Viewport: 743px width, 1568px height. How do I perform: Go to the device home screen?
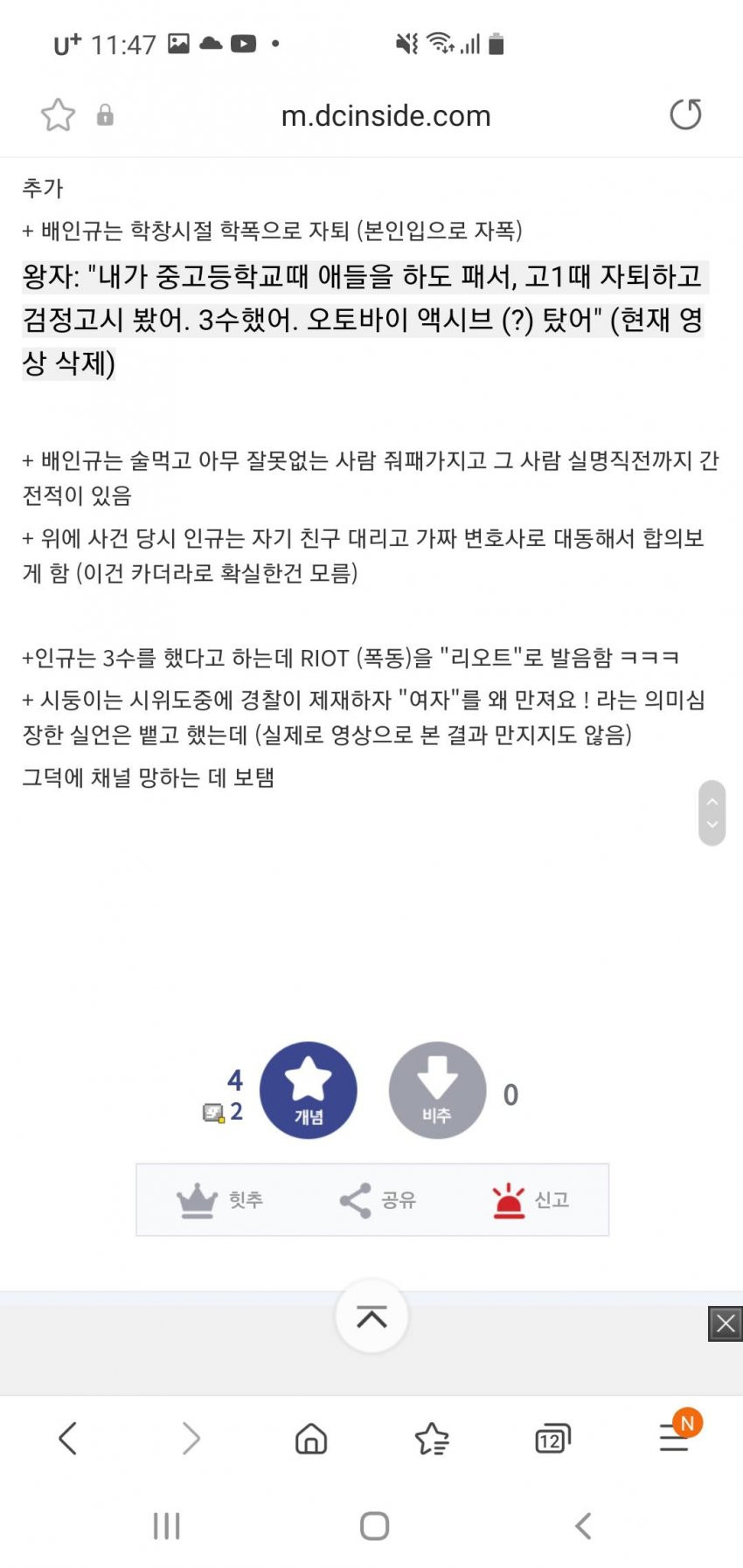[x=374, y=1526]
